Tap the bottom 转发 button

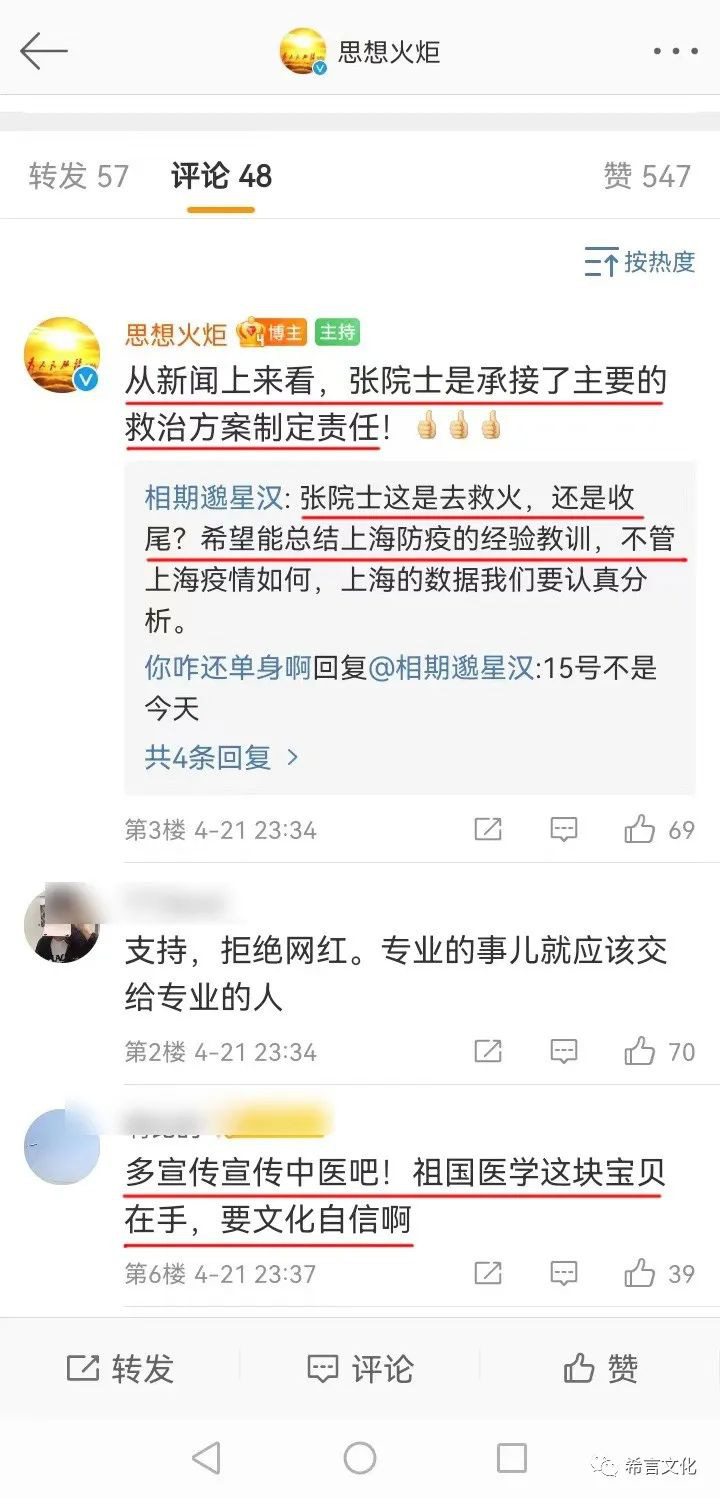120,1368
